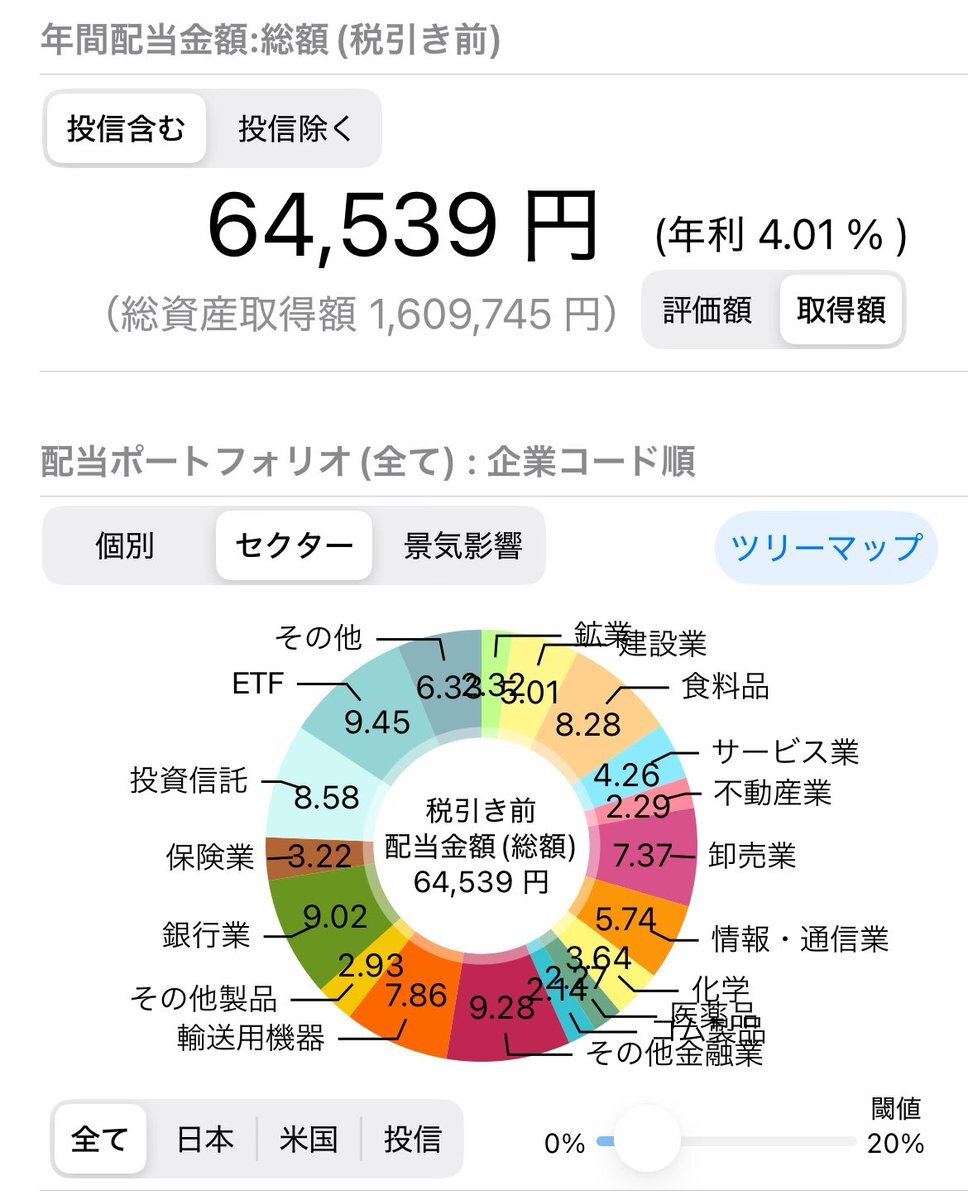Select the 取得額 segment
Viewport: 968px width, 1200px height.
click(840, 310)
